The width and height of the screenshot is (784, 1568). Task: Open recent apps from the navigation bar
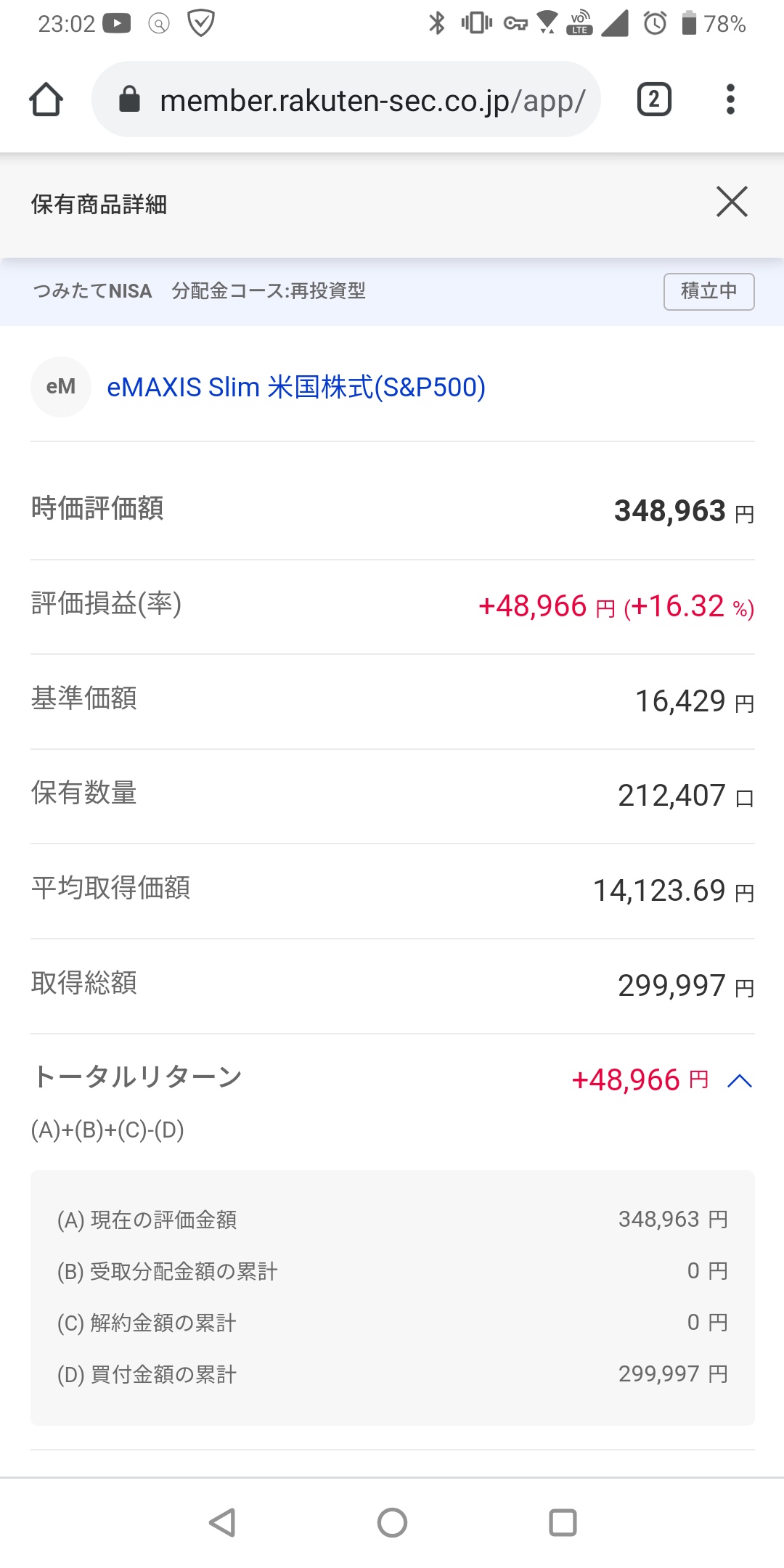point(563,1522)
